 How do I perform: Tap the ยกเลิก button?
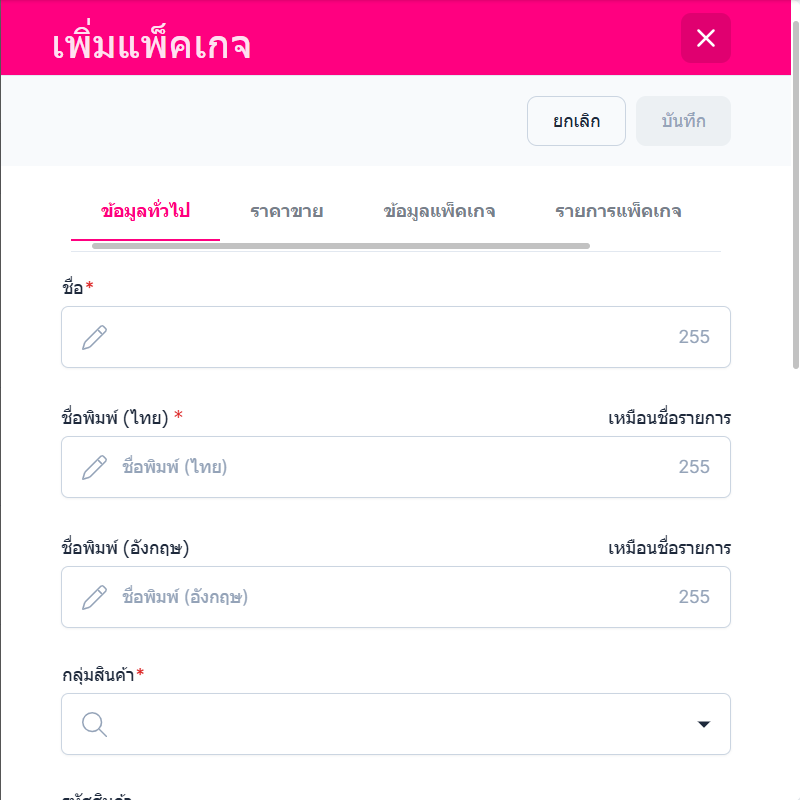(x=576, y=121)
